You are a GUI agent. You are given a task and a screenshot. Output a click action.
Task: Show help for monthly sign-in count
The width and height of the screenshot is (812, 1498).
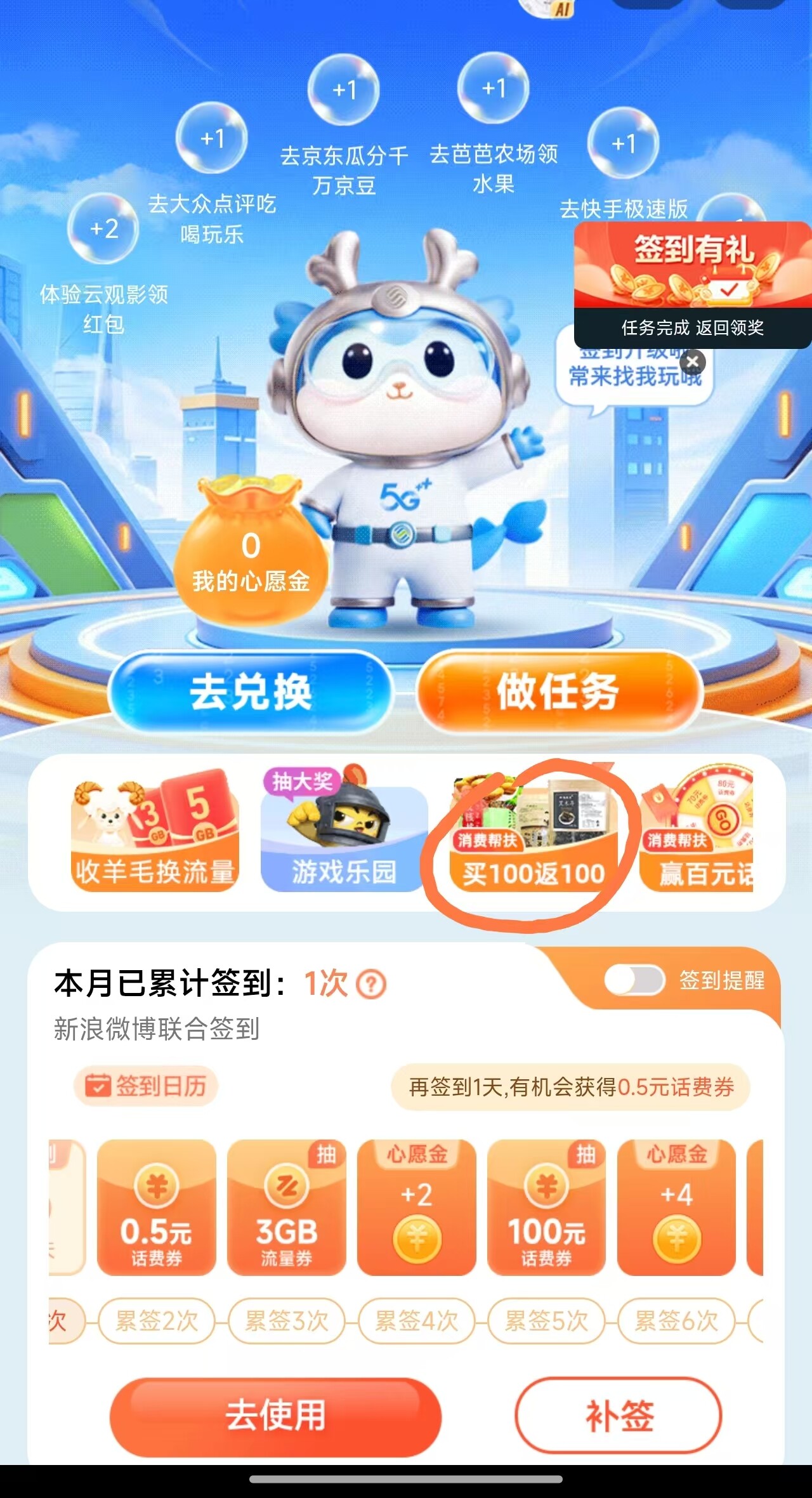coord(371,985)
